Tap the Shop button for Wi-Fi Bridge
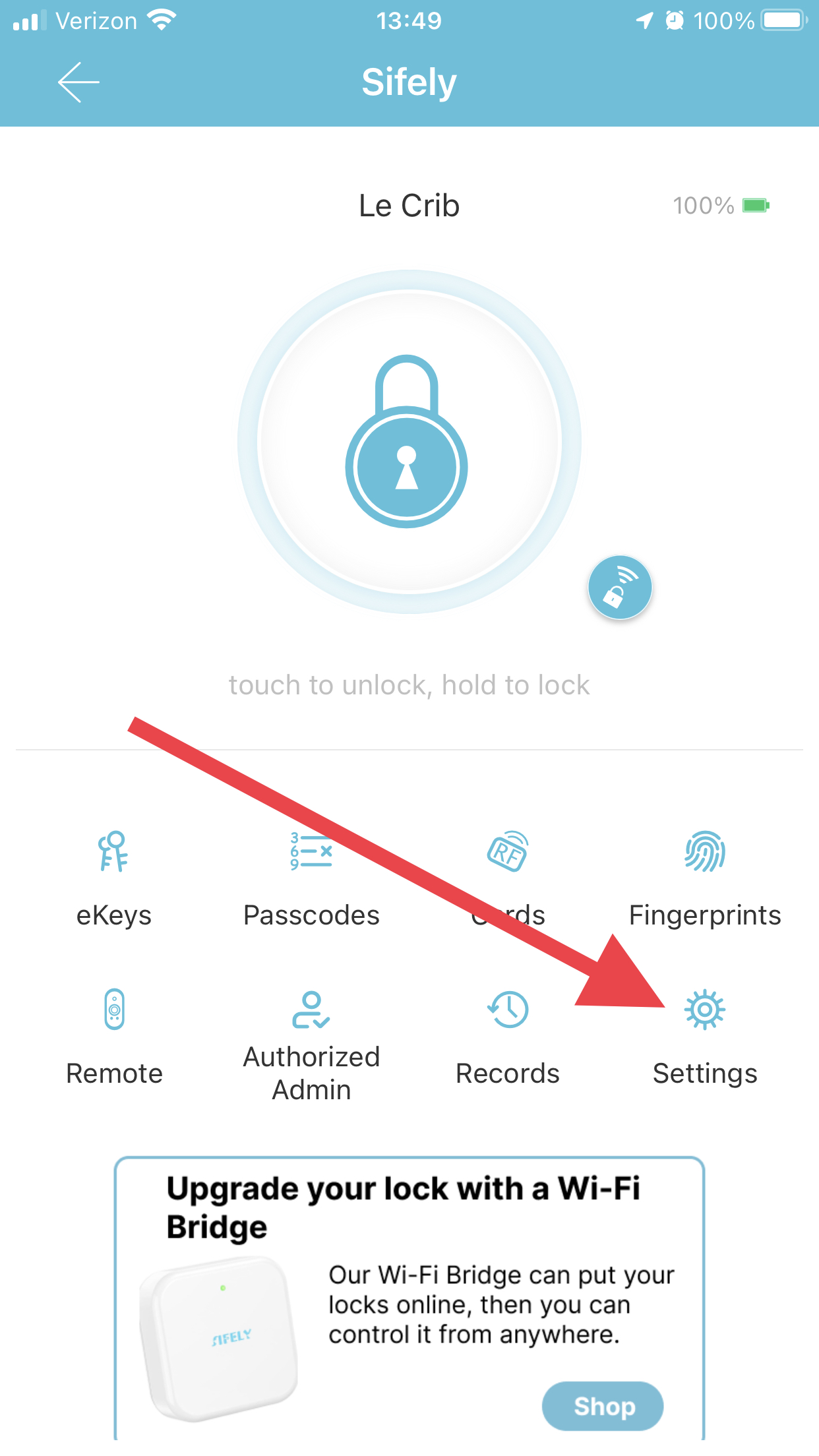The image size is (819, 1456). pyautogui.click(x=602, y=1406)
